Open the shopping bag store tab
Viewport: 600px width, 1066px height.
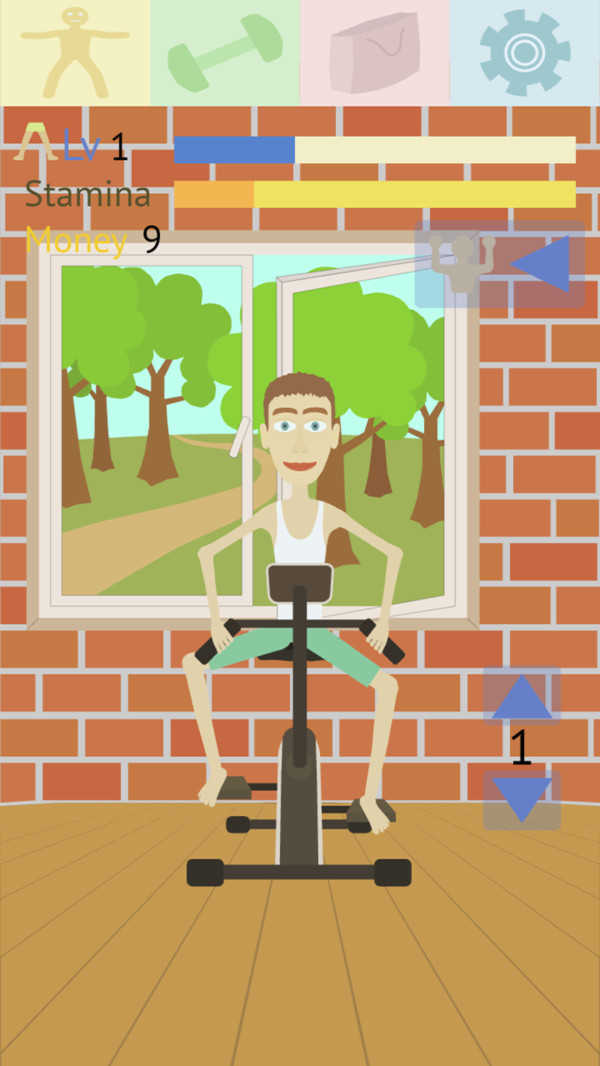click(x=375, y=52)
